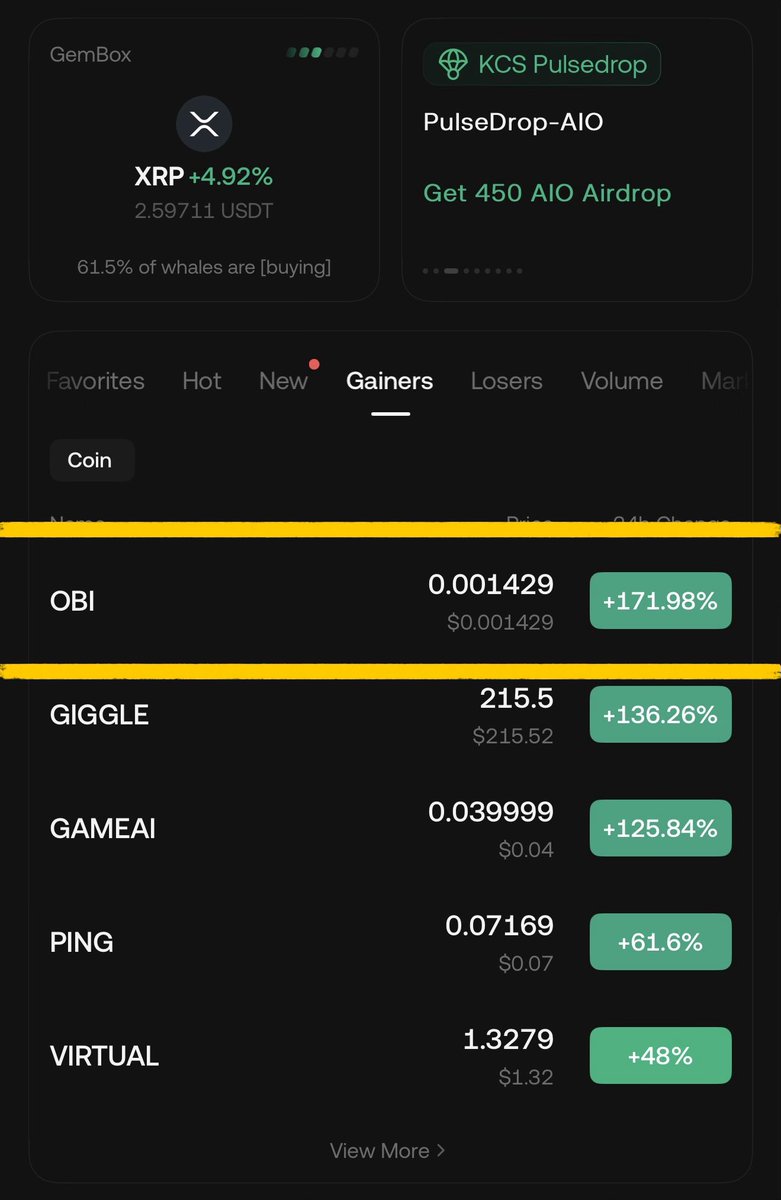Show the New listings tab
Viewport: 781px width, 1200px height.
(283, 381)
